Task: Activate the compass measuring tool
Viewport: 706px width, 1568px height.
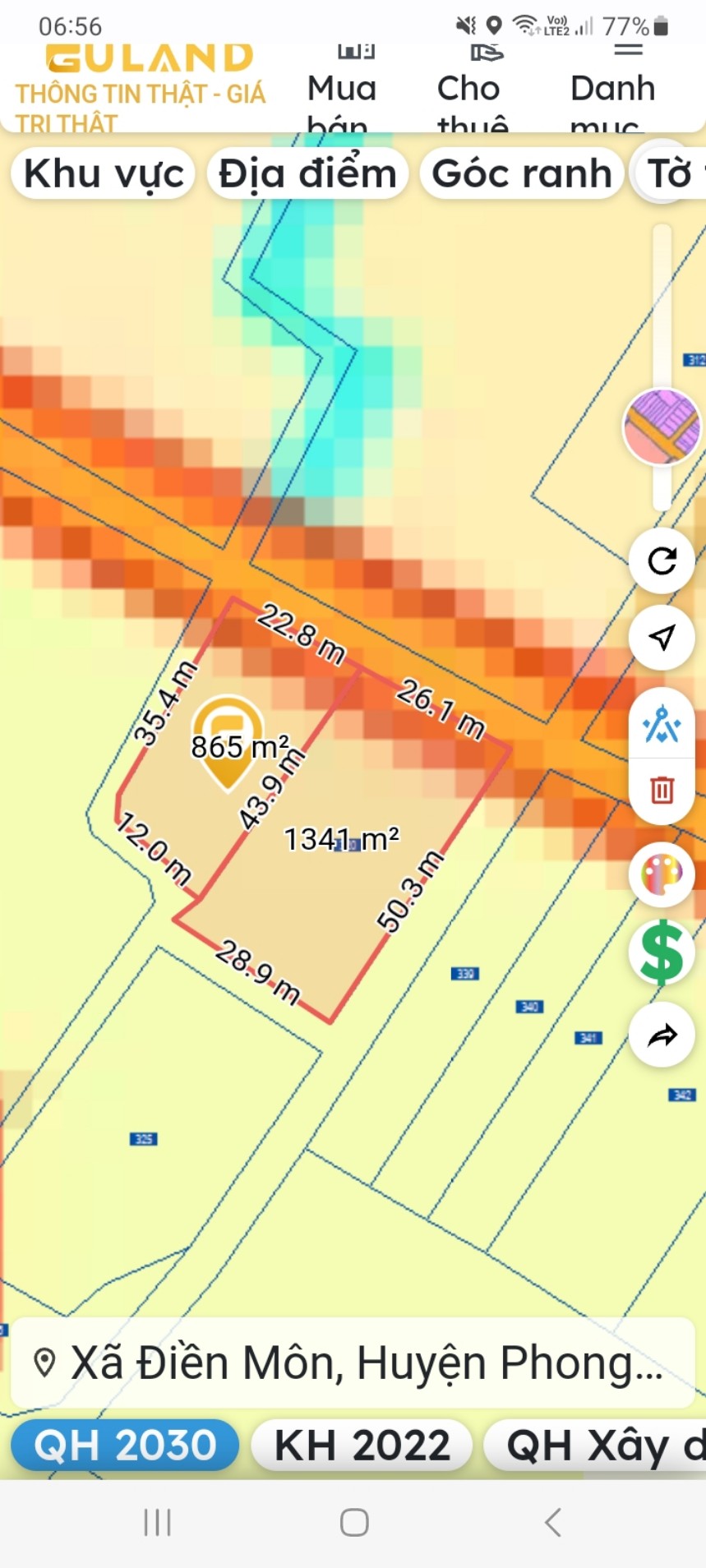Action: point(662,724)
